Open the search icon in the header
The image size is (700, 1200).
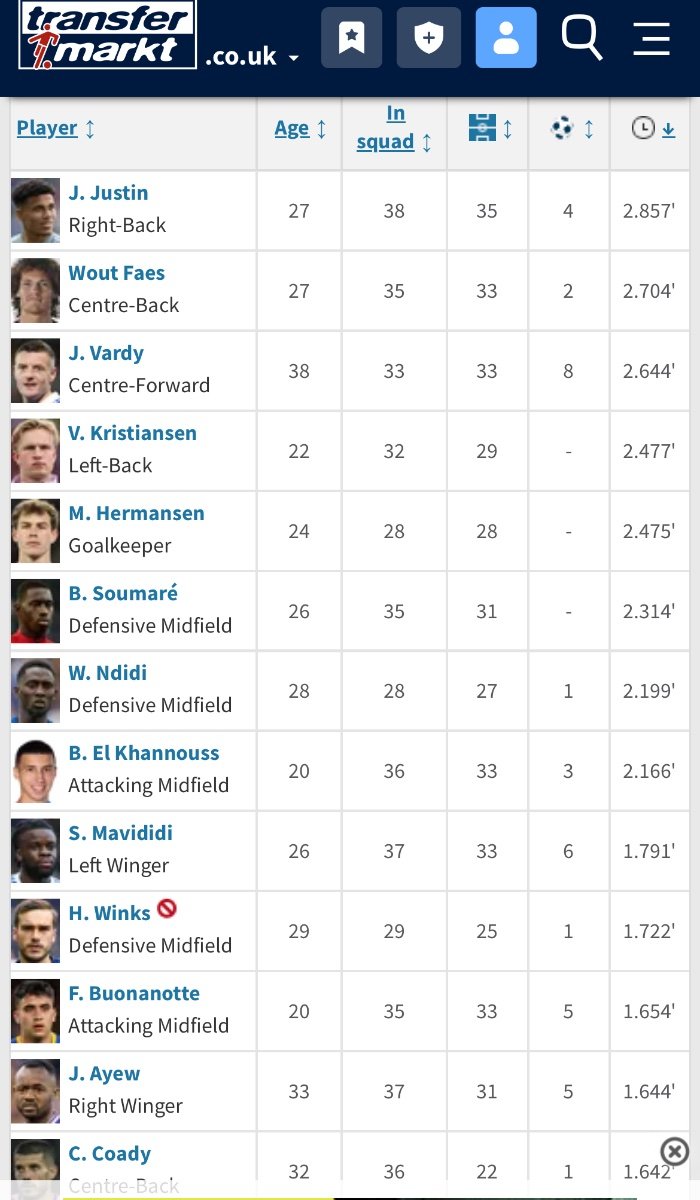(581, 38)
